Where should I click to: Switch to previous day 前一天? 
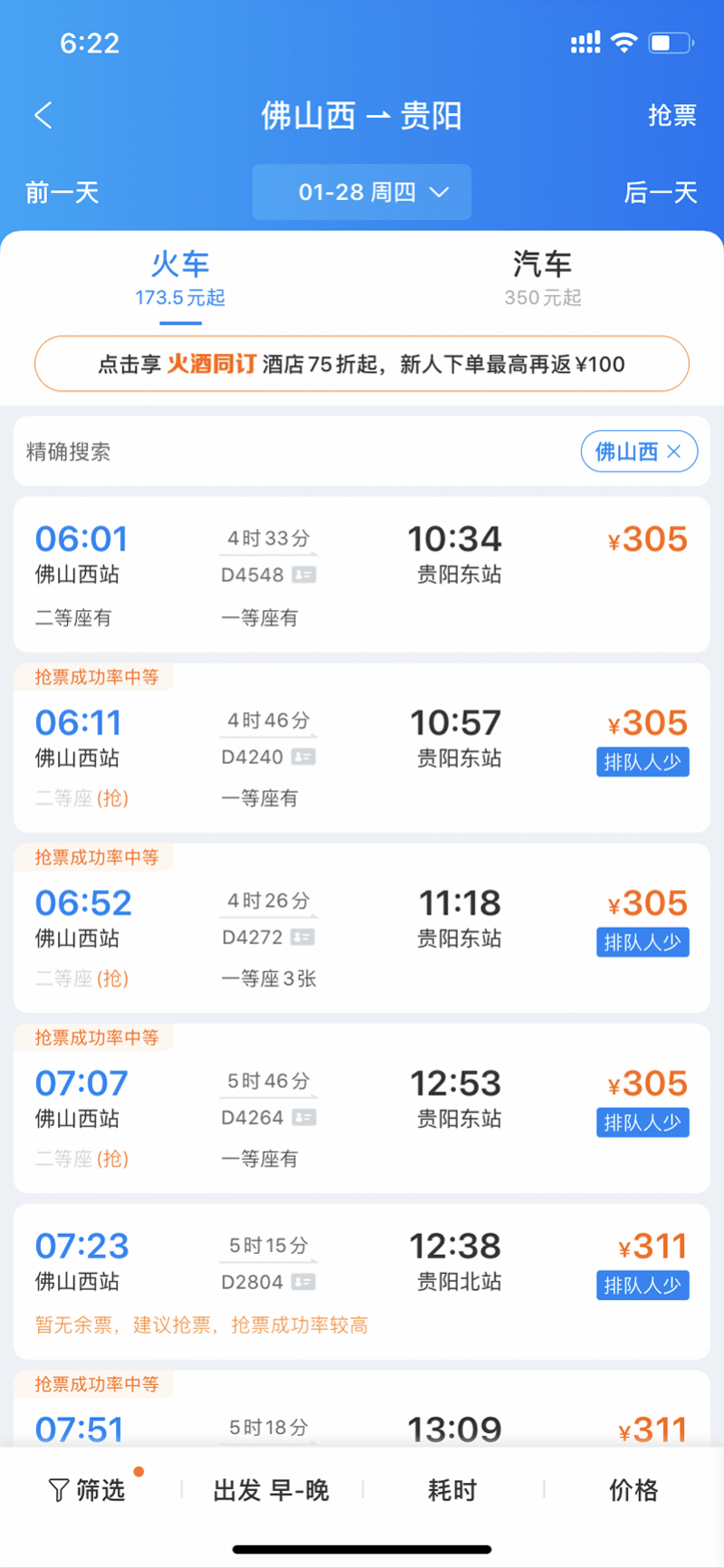pos(62,193)
